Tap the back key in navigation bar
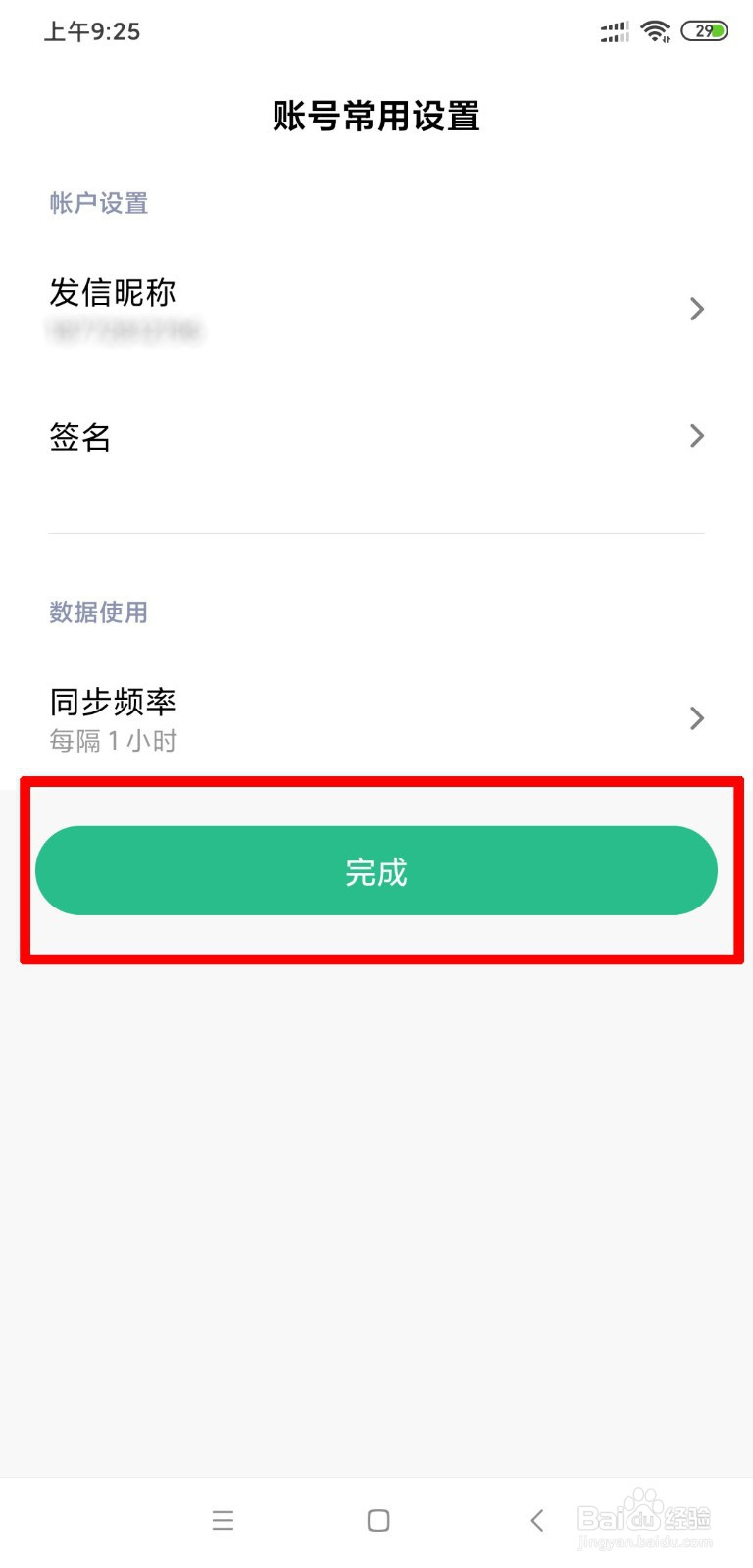 tap(536, 1520)
